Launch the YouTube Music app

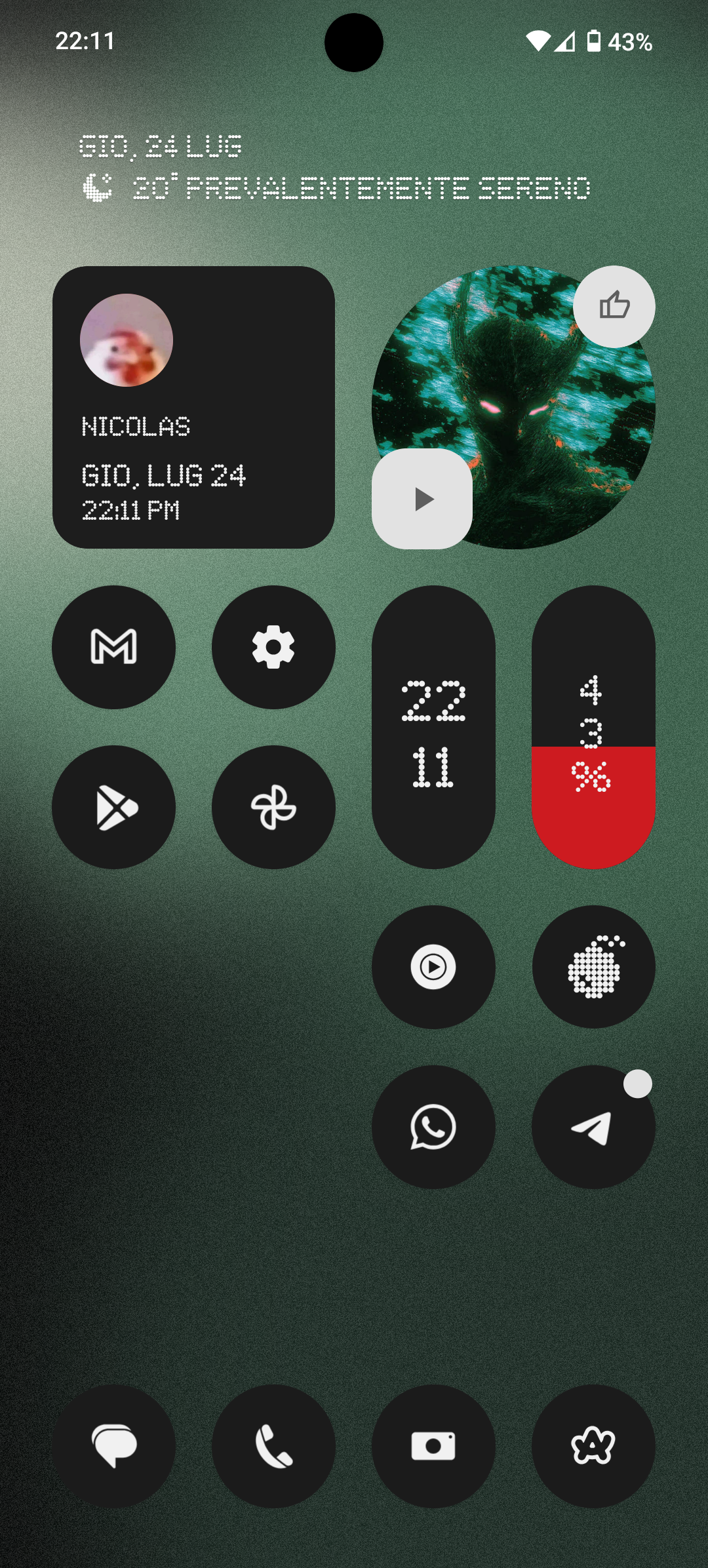[433, 967]
